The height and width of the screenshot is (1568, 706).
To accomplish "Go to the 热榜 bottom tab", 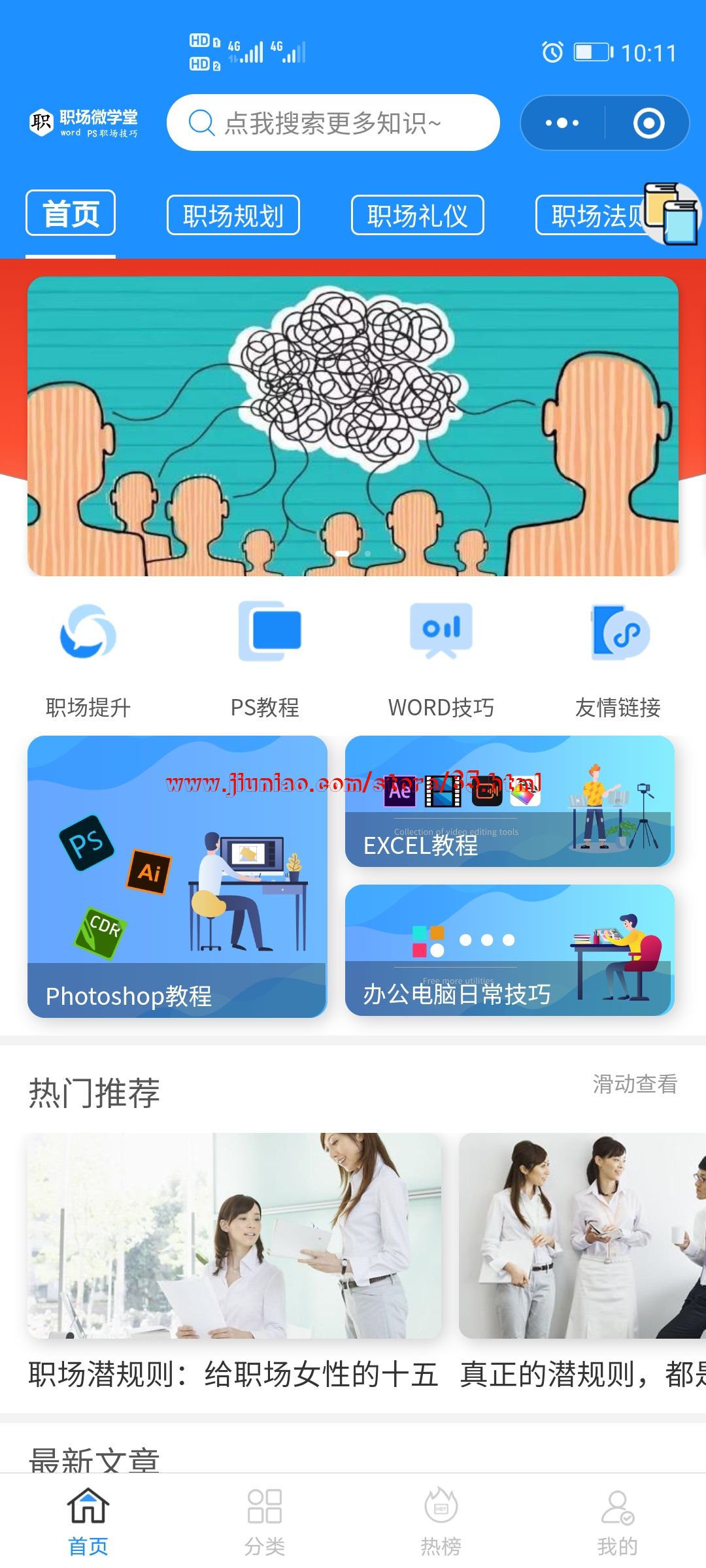I will coord(441,1521).
